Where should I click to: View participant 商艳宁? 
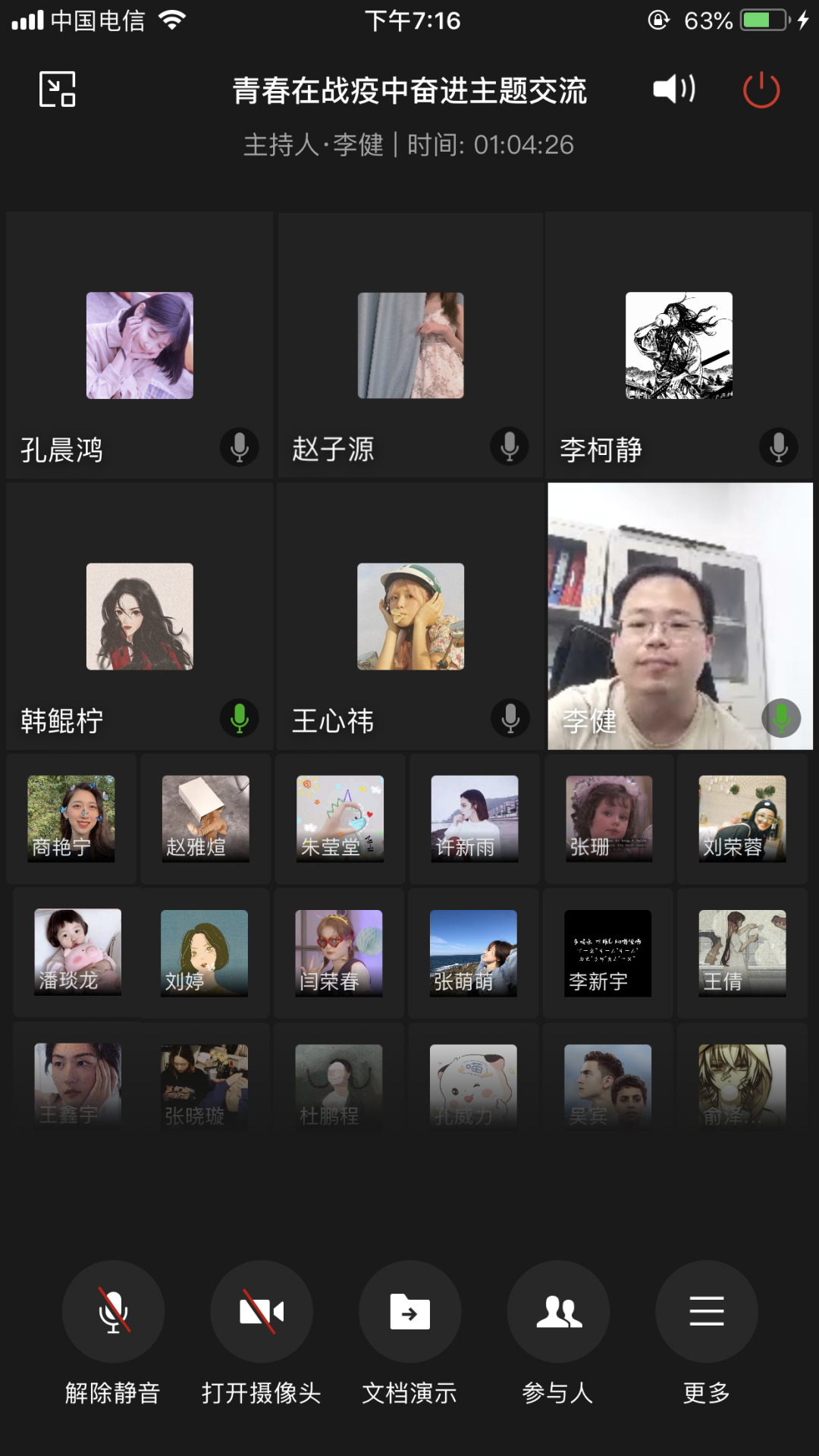71,818
